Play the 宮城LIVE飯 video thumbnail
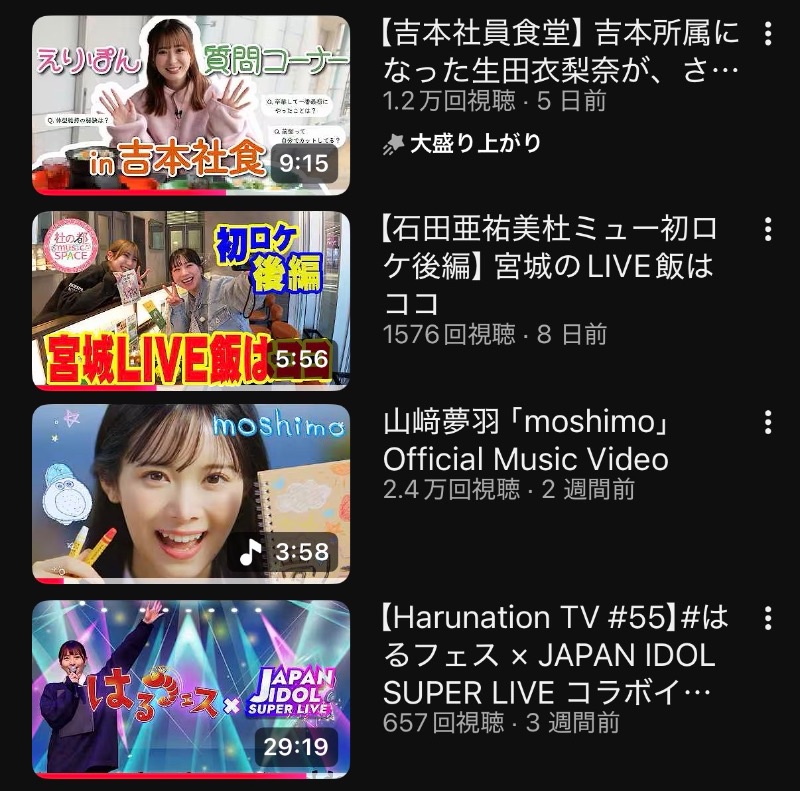Viewport: 800px width, 791px height. pyautogui.click(x=191, y=299)
